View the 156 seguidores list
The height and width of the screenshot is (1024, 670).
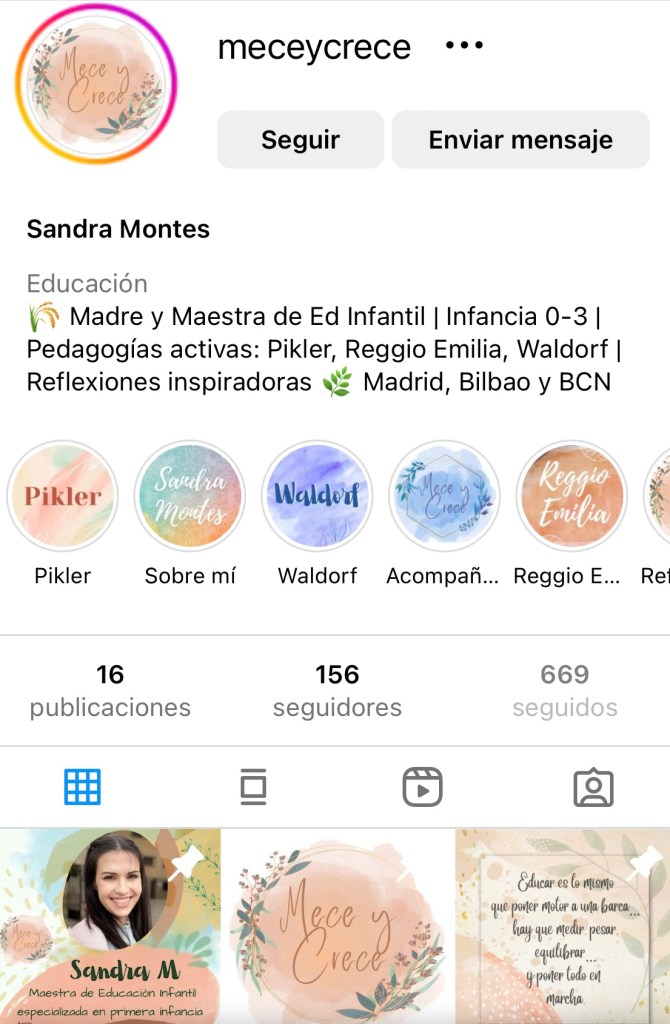point(337,690)
